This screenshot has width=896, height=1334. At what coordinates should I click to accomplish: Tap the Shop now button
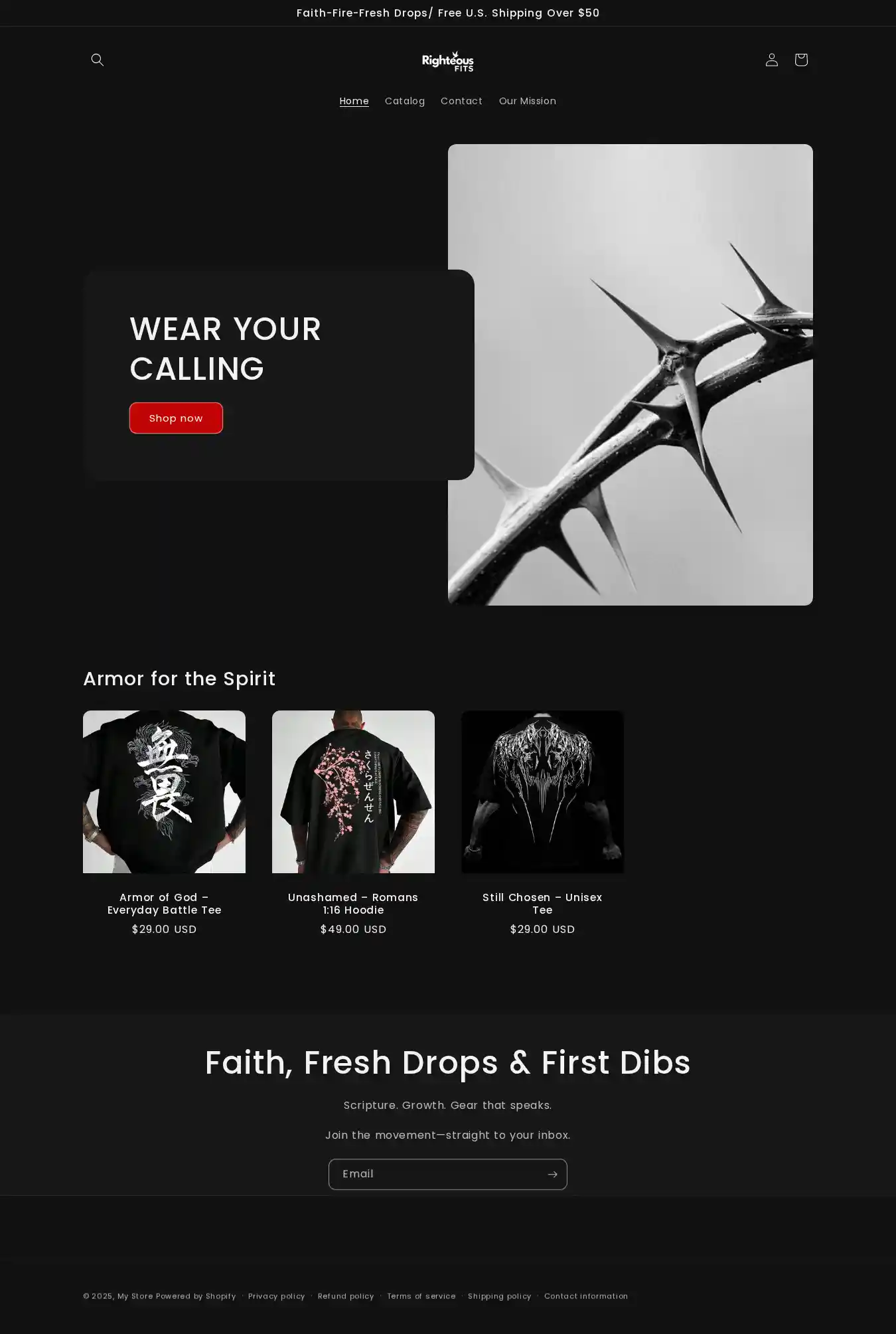click(176, 418)
